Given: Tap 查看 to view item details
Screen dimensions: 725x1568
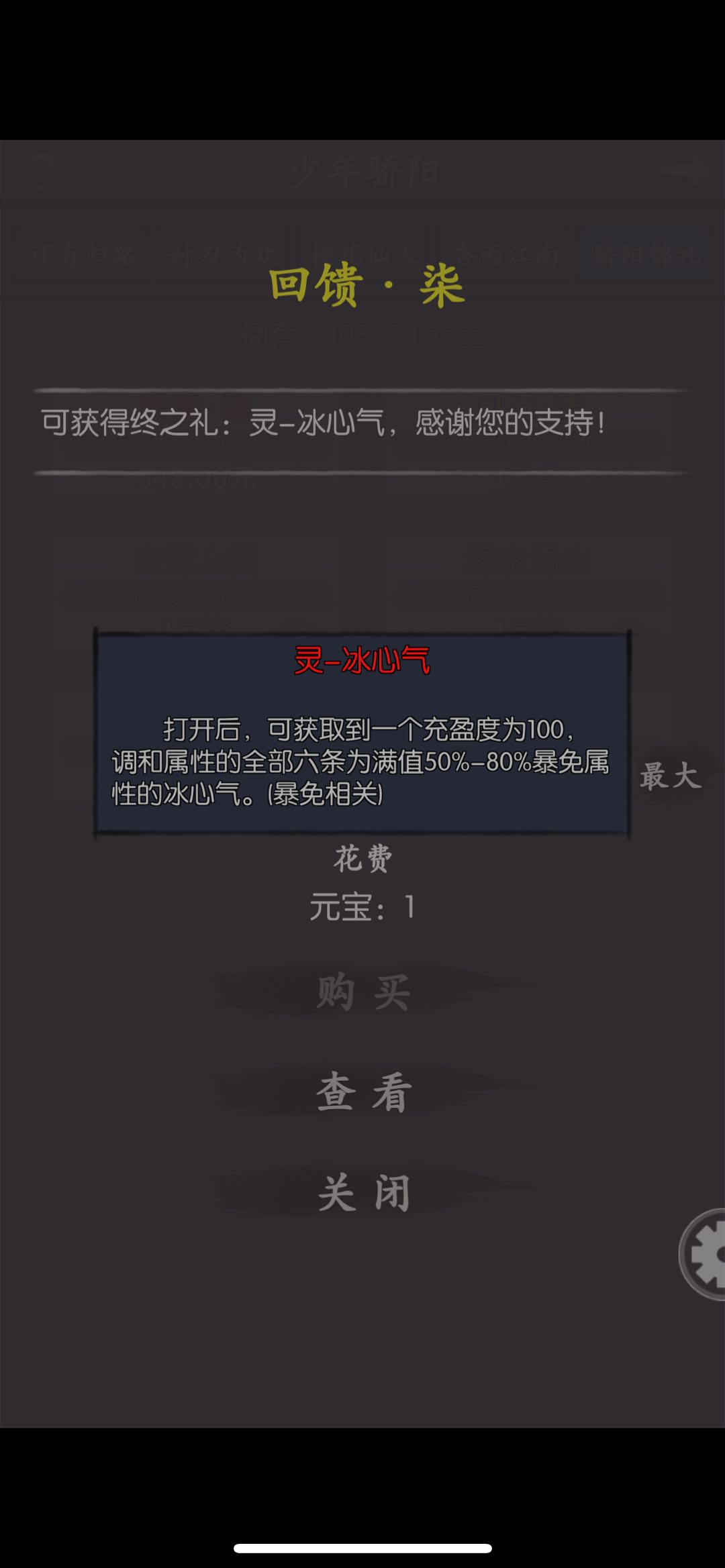Looking at the screenshot, I should click(363, 1093).
